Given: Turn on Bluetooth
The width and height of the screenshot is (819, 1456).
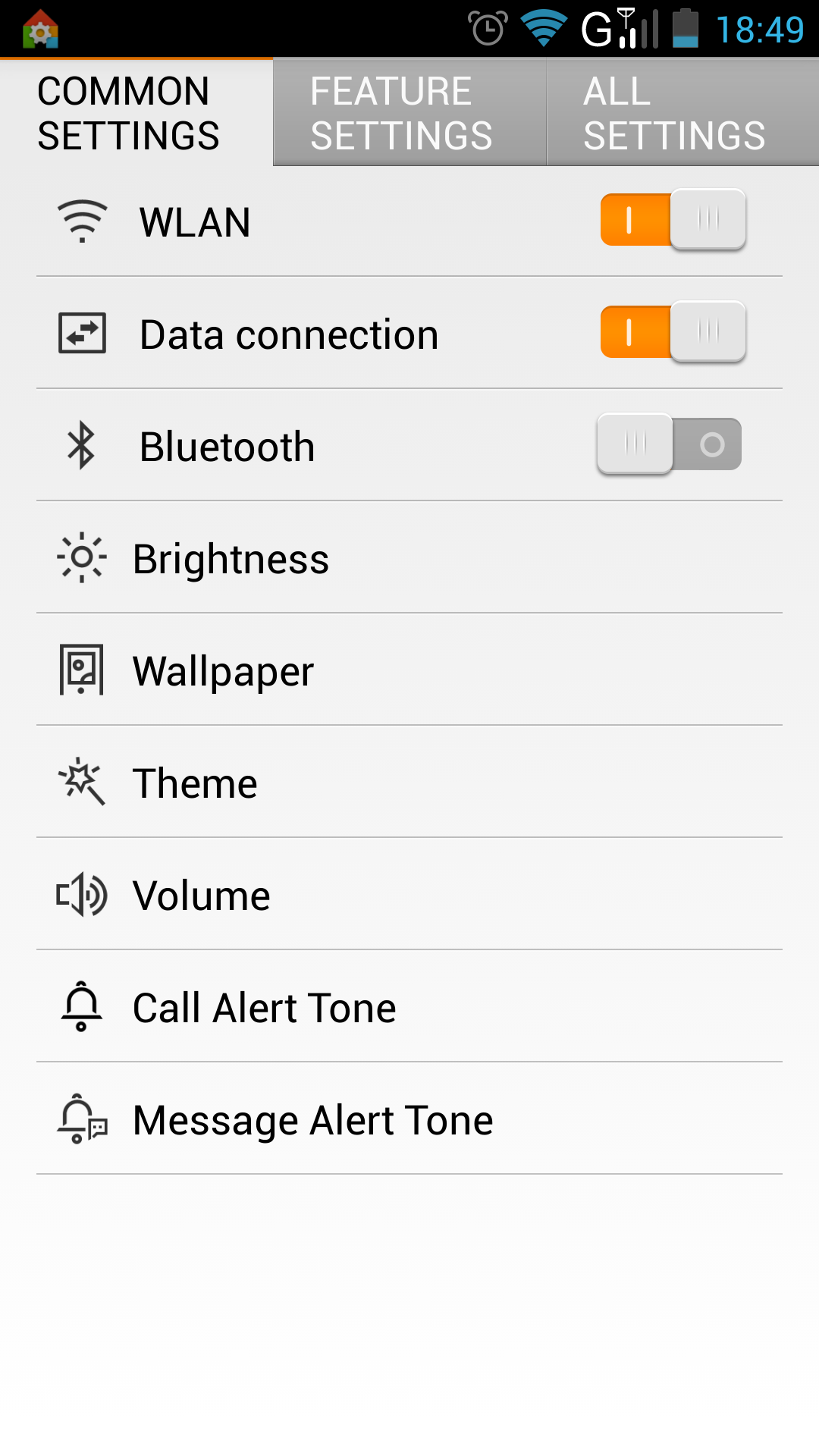Looking at the screenshot, I should (670, 444).
